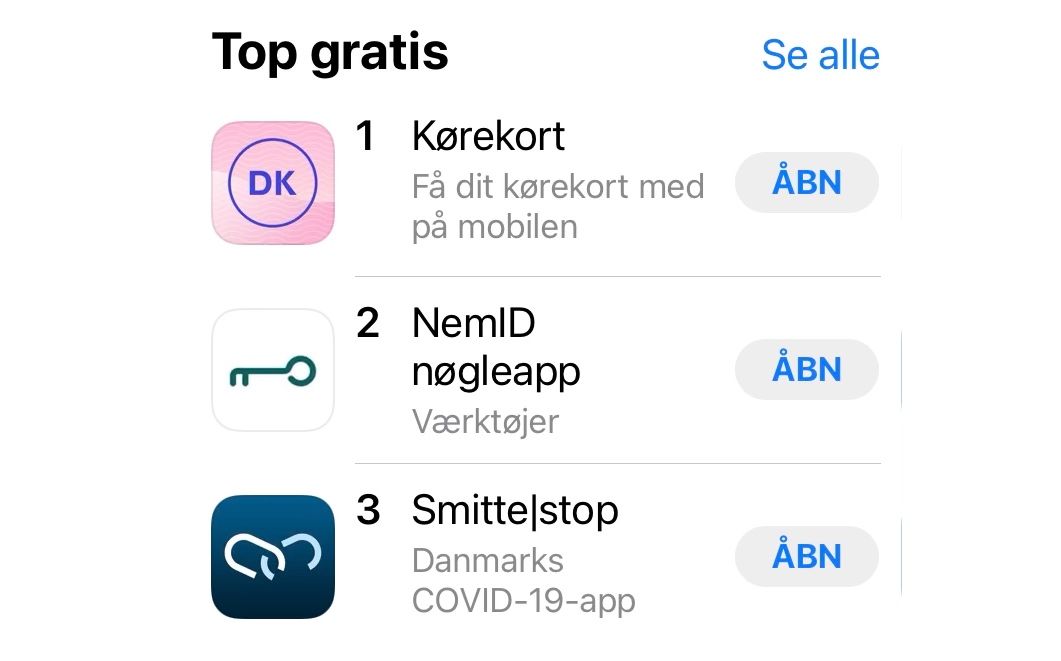View the NemID nøgleapp listing

pos(495,347)
